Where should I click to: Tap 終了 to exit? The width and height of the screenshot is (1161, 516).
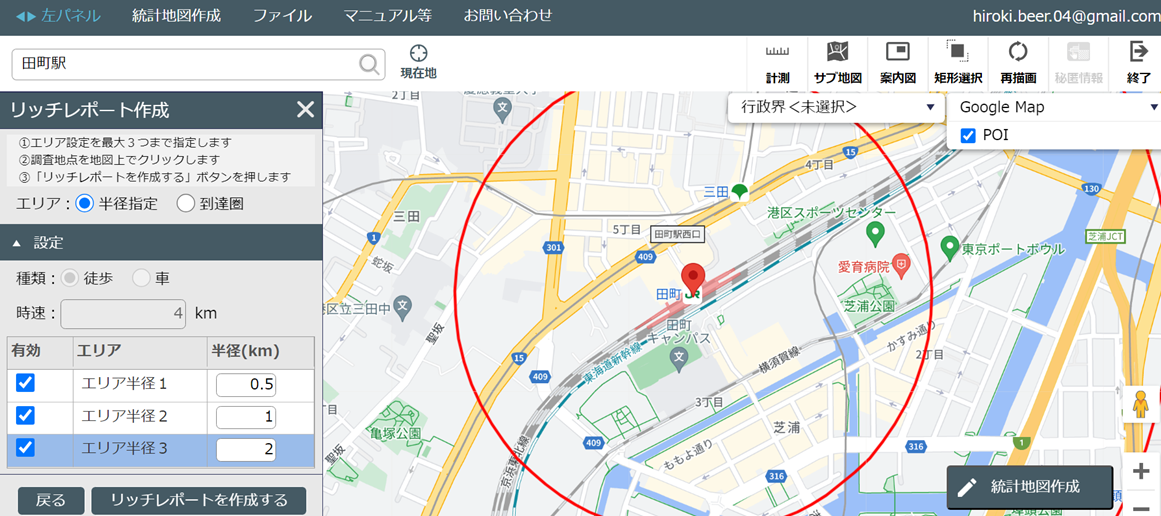click(x=1138, y=63)
